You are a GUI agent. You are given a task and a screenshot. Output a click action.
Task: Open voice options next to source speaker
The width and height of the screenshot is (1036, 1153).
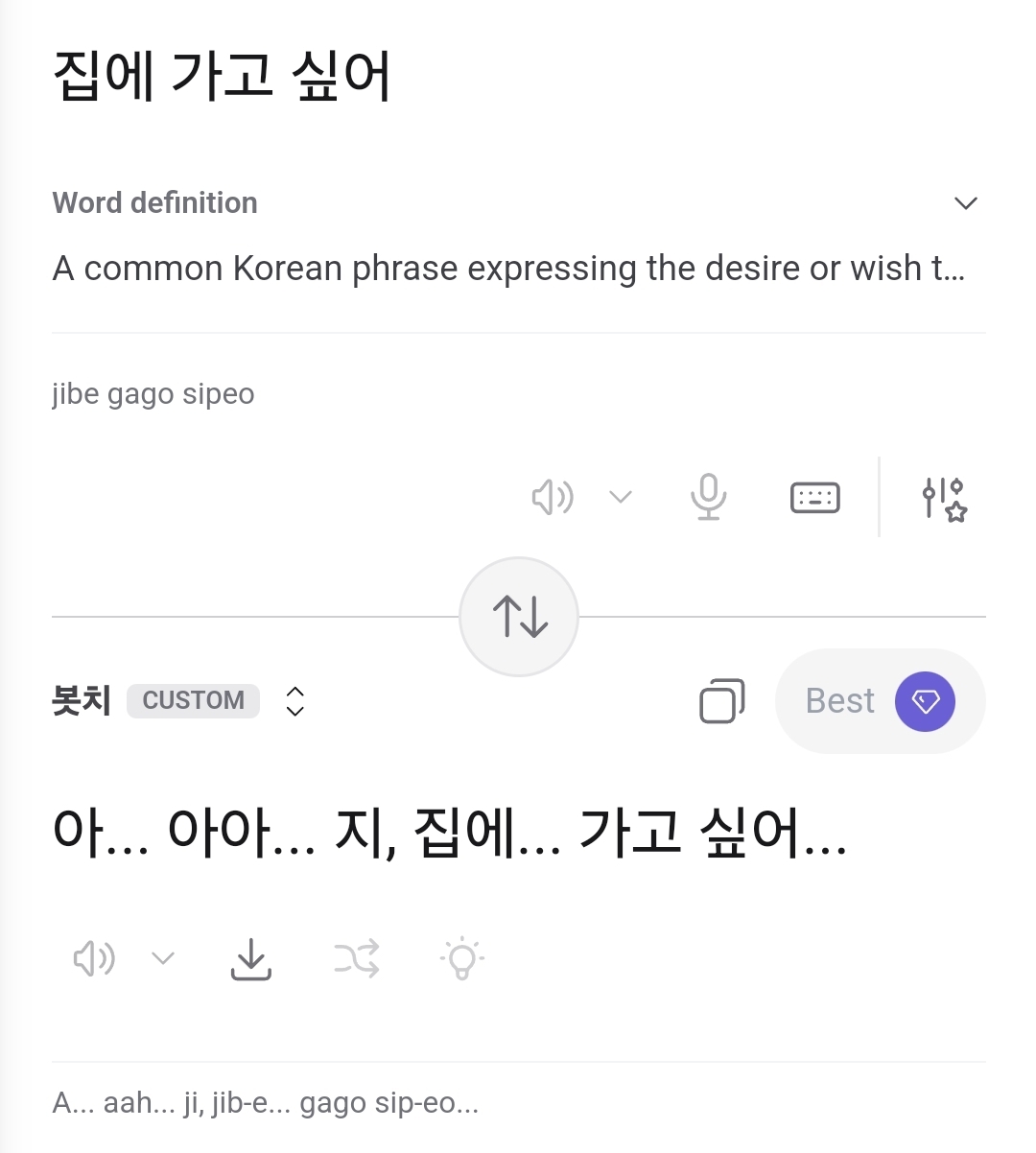tap(621, 497)
